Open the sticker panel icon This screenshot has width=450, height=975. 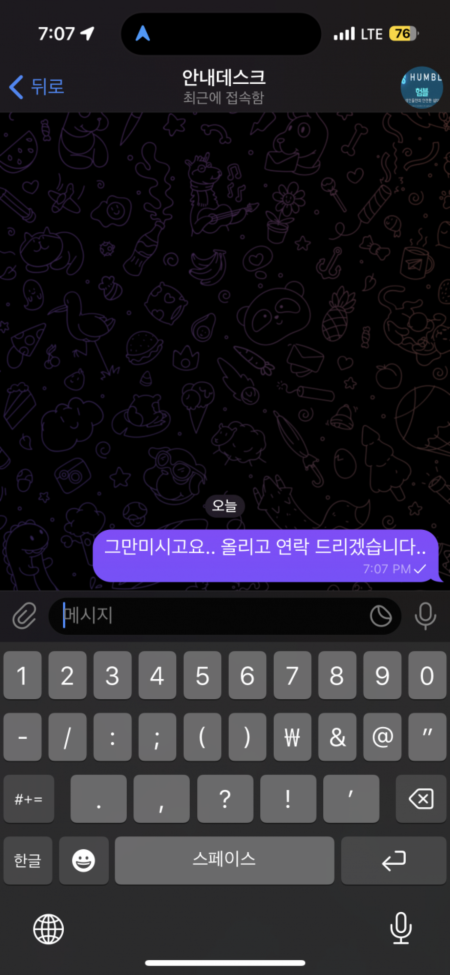click(x=381, y=616)
